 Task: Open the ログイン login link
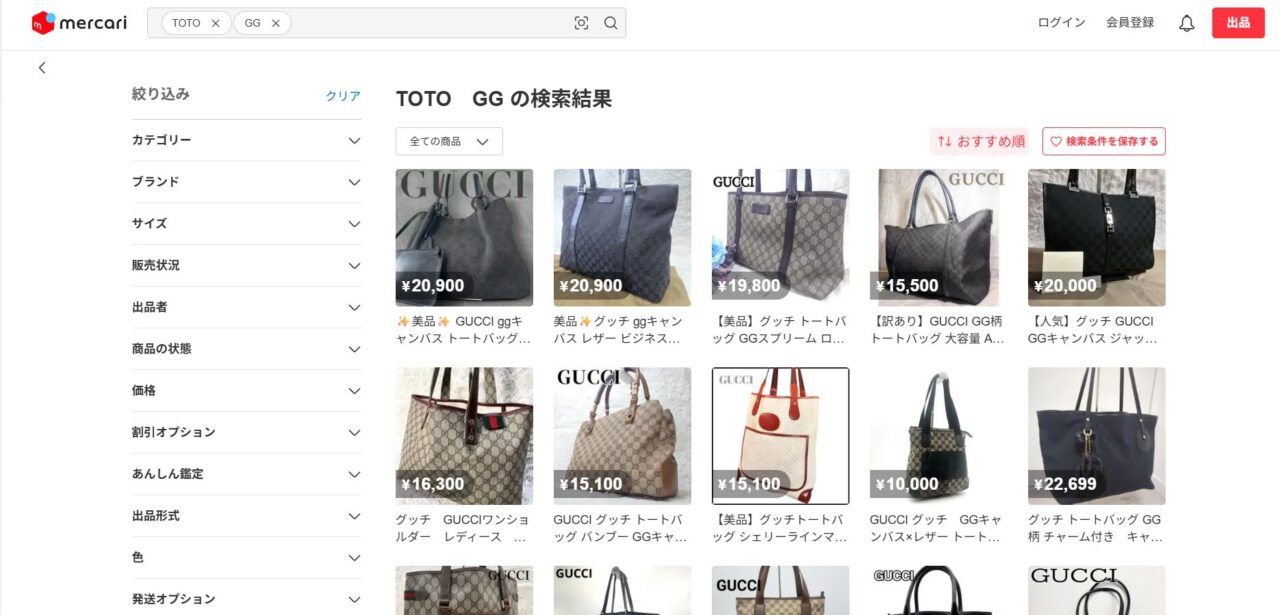[1061, 23]
